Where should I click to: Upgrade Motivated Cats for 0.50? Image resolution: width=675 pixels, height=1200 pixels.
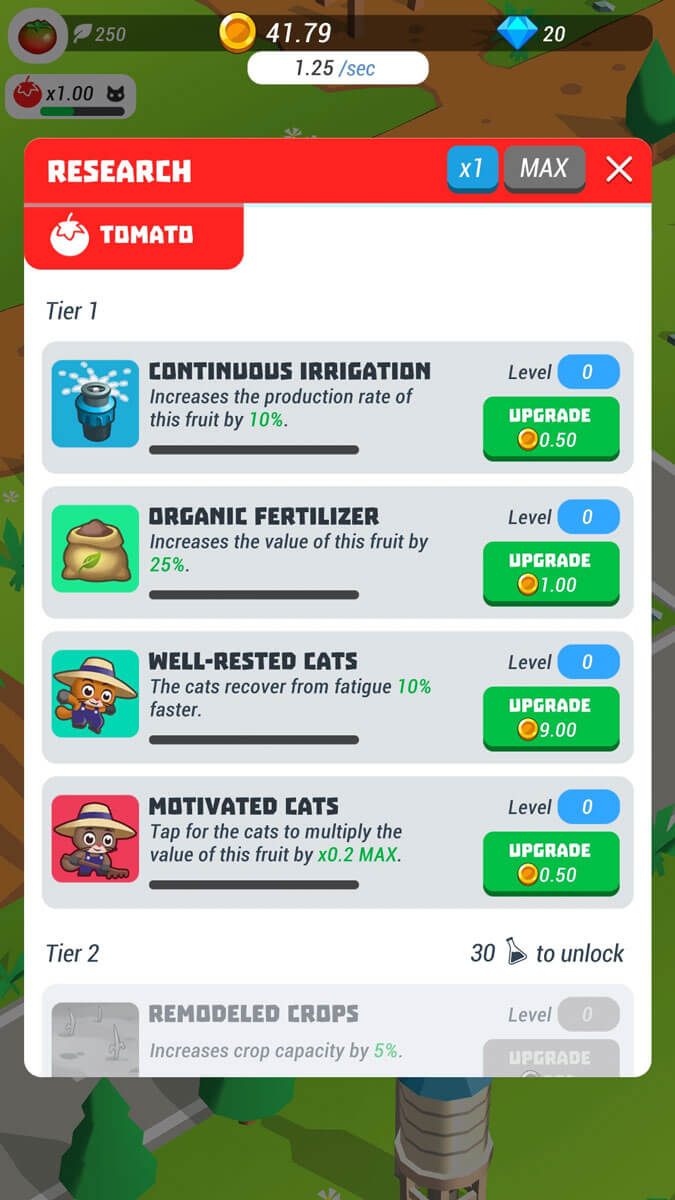(551, 862)
